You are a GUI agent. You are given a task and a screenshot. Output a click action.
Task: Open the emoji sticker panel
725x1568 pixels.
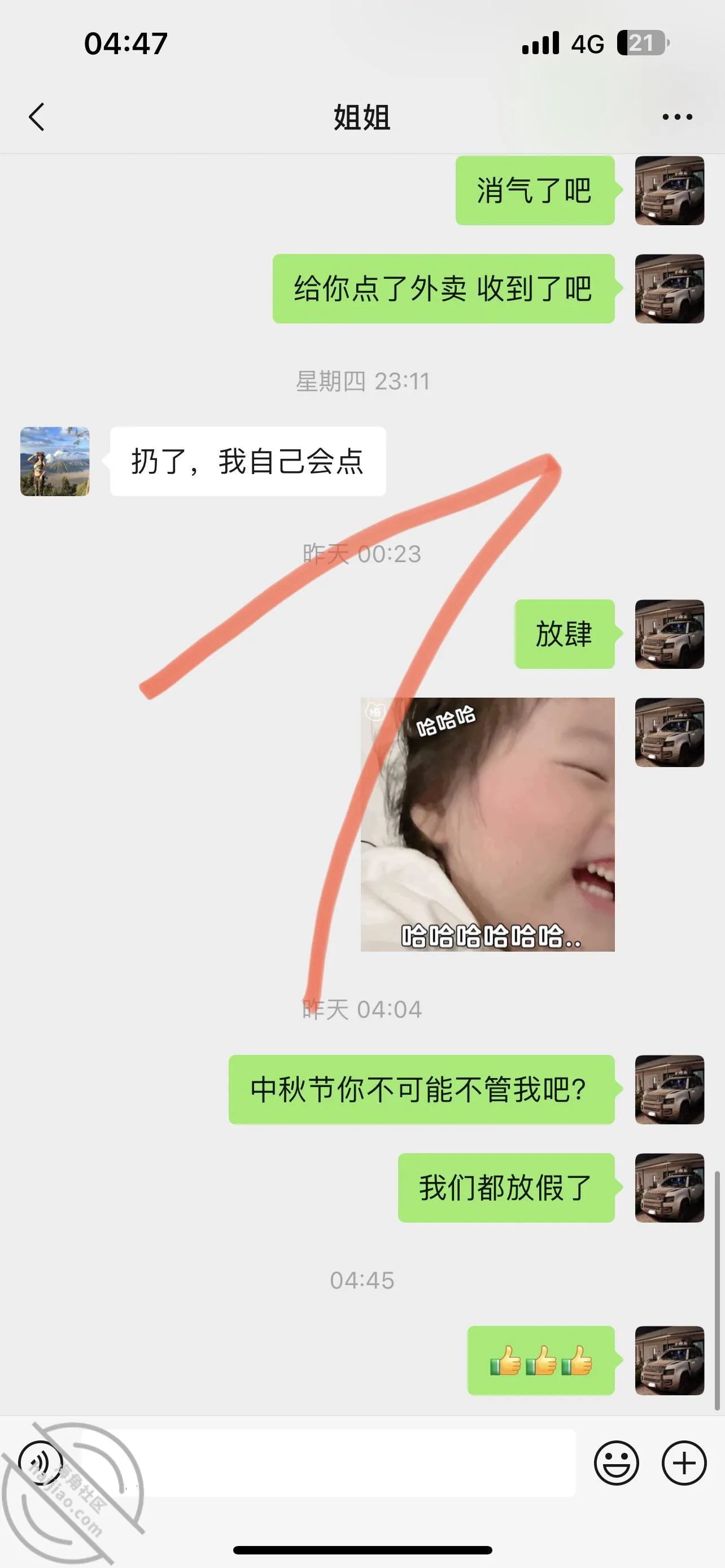[x=616, y=1462]
